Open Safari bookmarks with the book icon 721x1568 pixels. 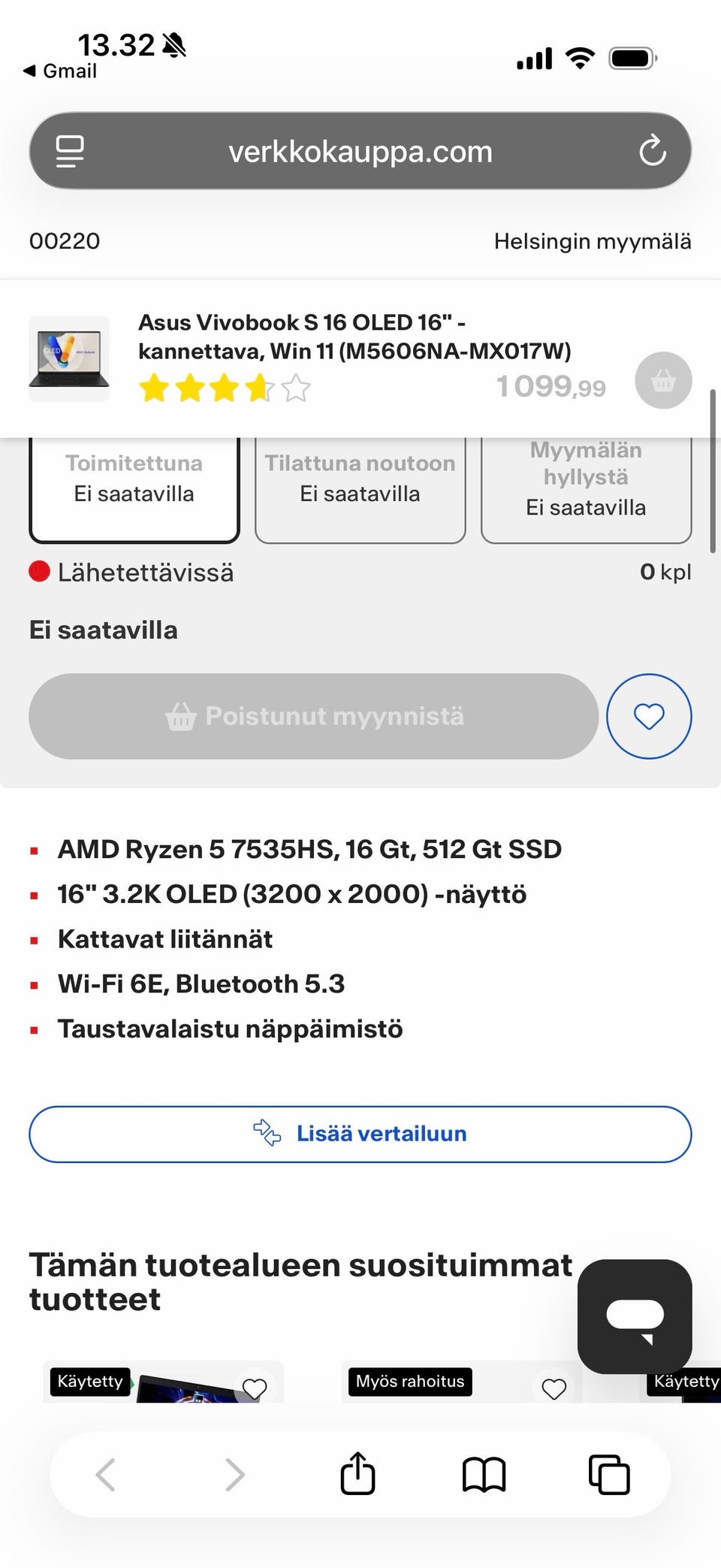coord(484,1474)
